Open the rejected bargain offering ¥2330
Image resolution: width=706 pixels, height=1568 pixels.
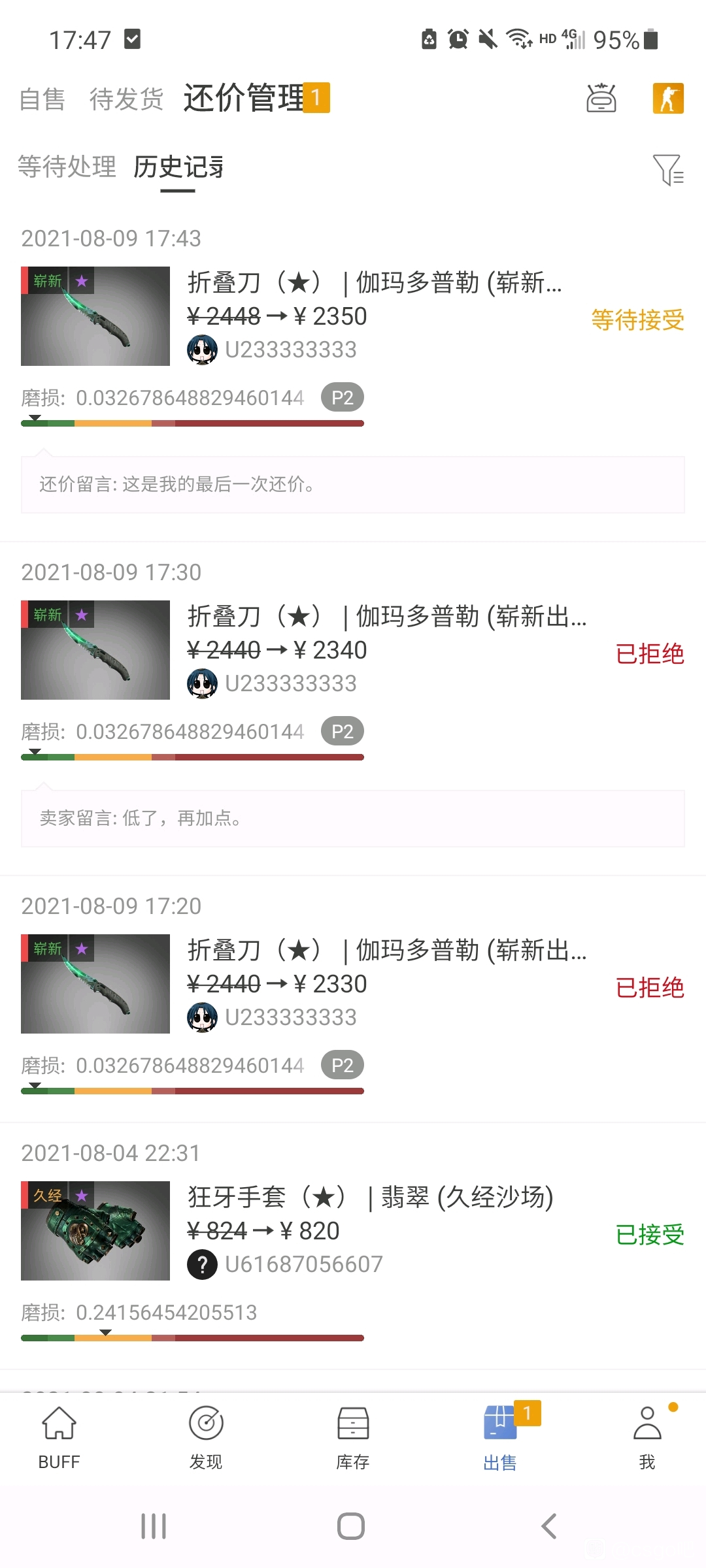pyautogui.click(x=353, y=1000)
